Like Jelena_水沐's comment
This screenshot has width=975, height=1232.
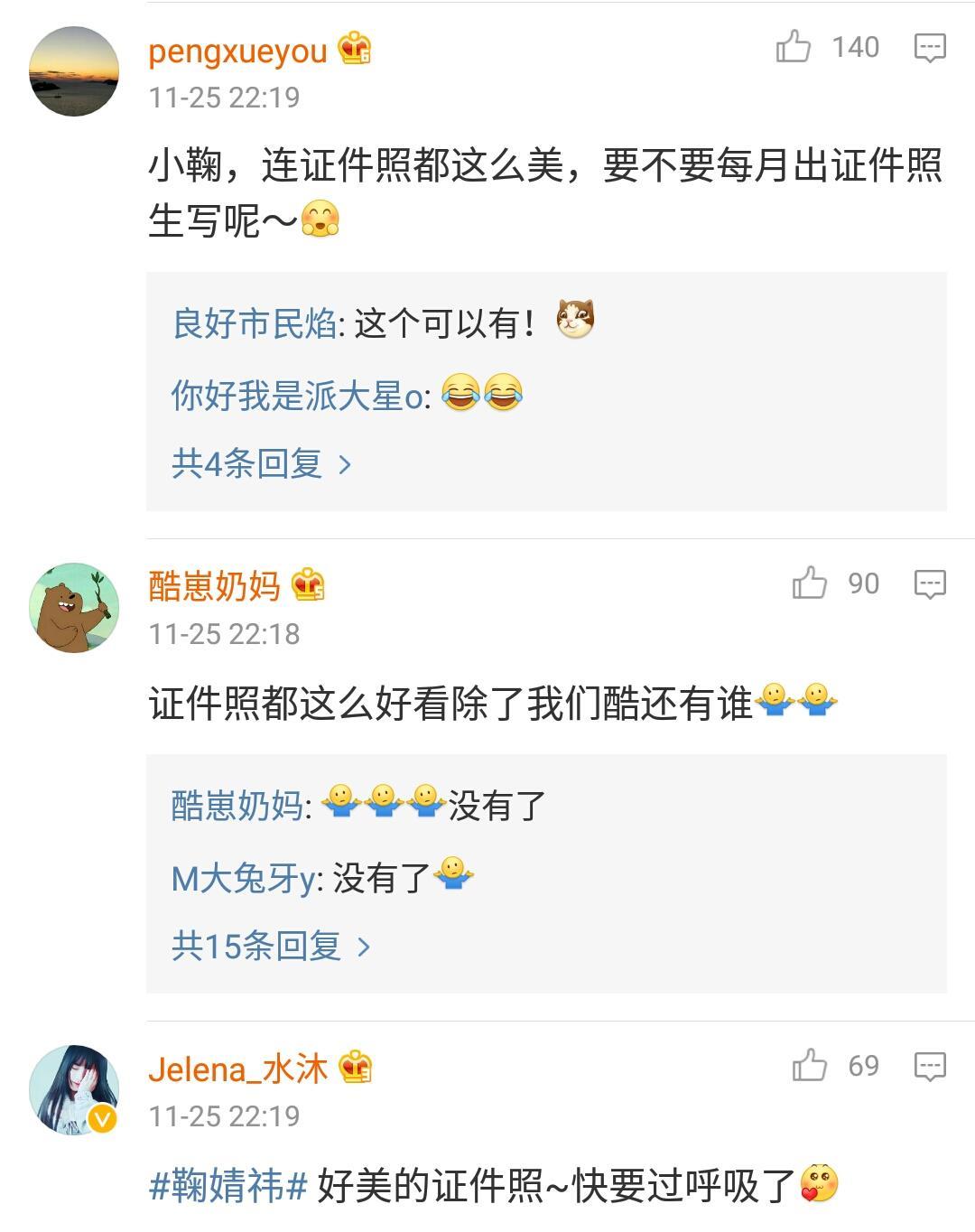pyautogui.click(x=810, y=1066)
